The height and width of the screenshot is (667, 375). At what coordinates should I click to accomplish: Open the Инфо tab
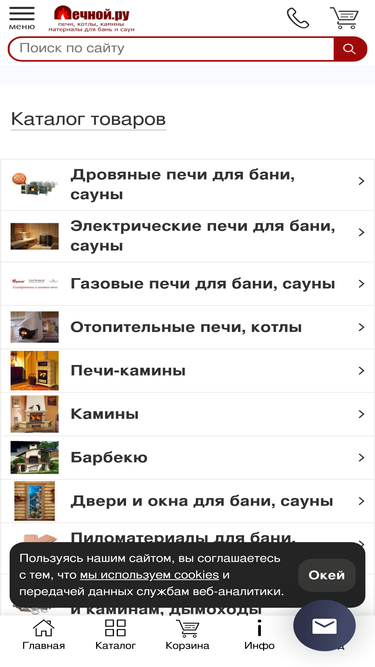click(x=259, y=634)
